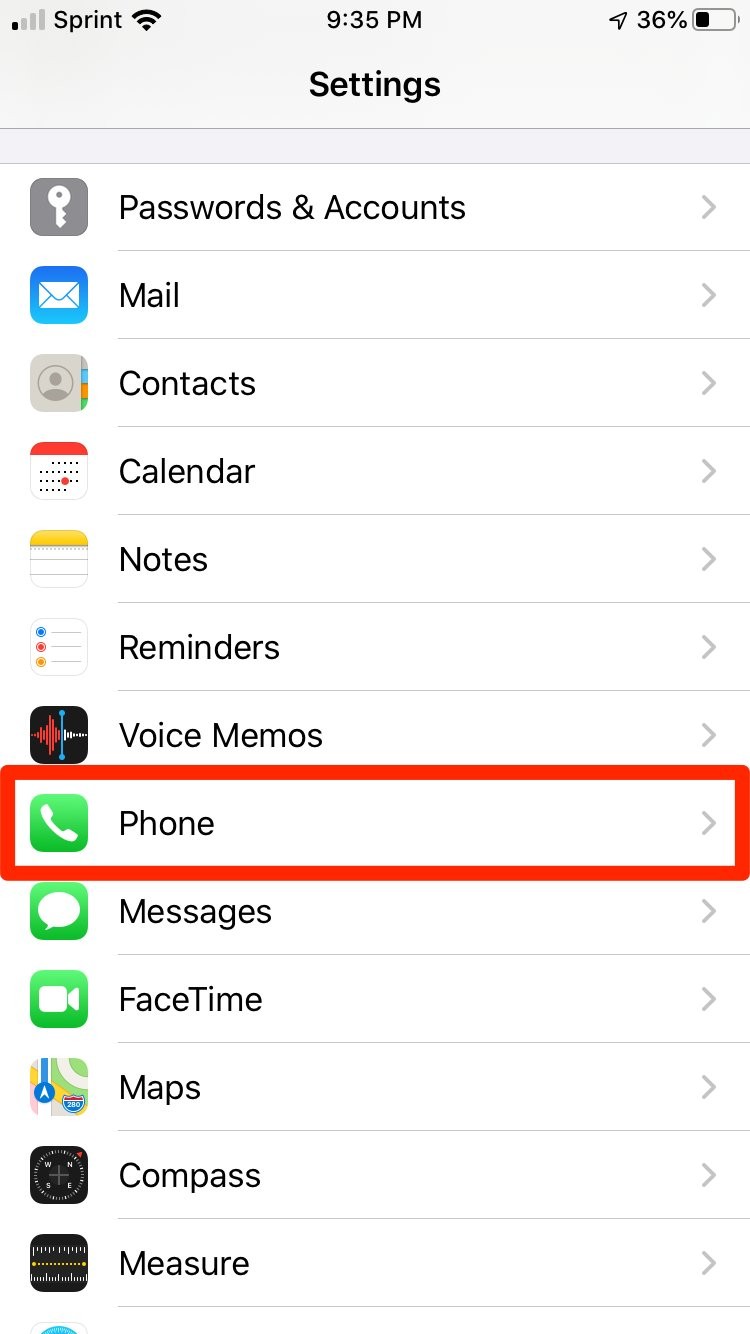Open the highlighted Phone settings
Image resolution: width=750 pixels, height=1334 pixels.
(375, 823)
